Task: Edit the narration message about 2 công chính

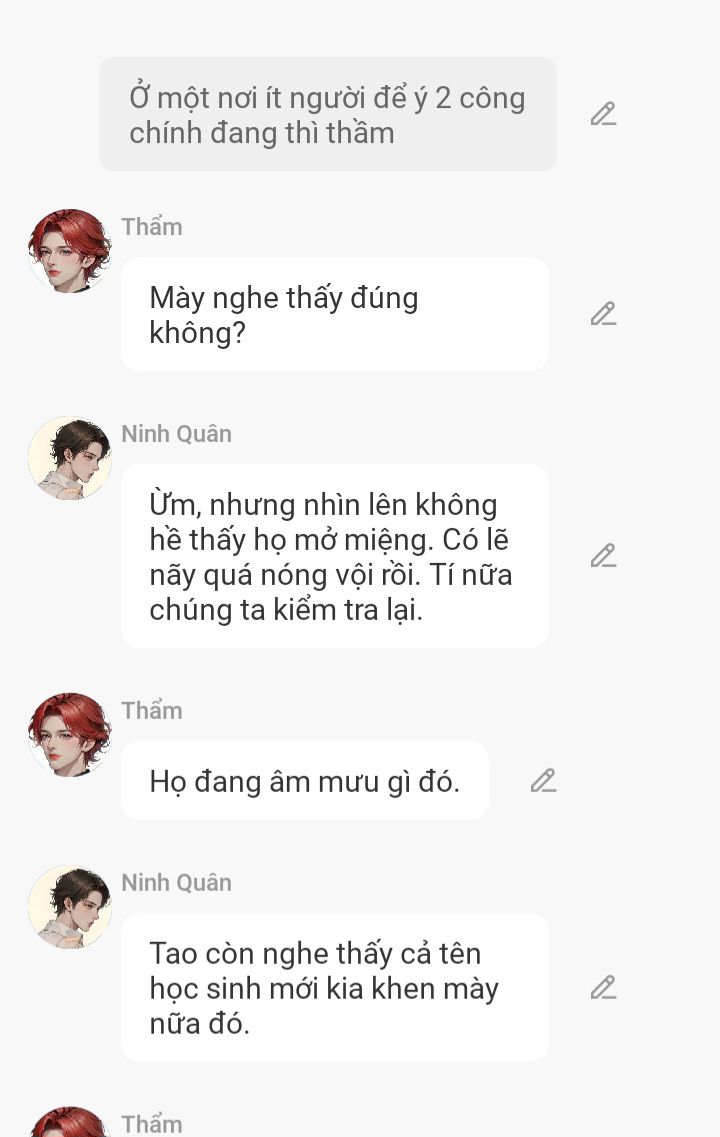Action: (x=603, y=115)
